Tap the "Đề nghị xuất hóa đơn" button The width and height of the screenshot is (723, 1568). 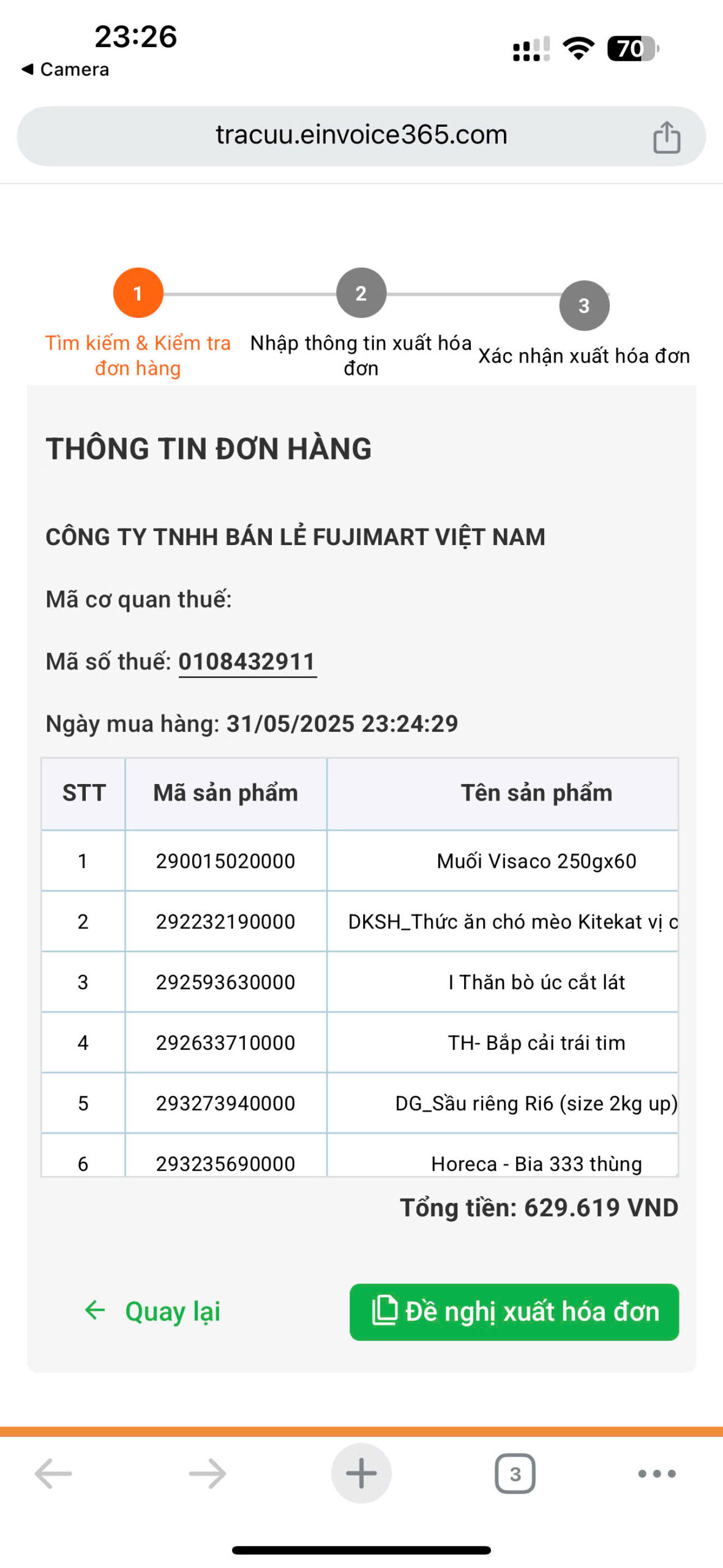[x=514, y=1311]
